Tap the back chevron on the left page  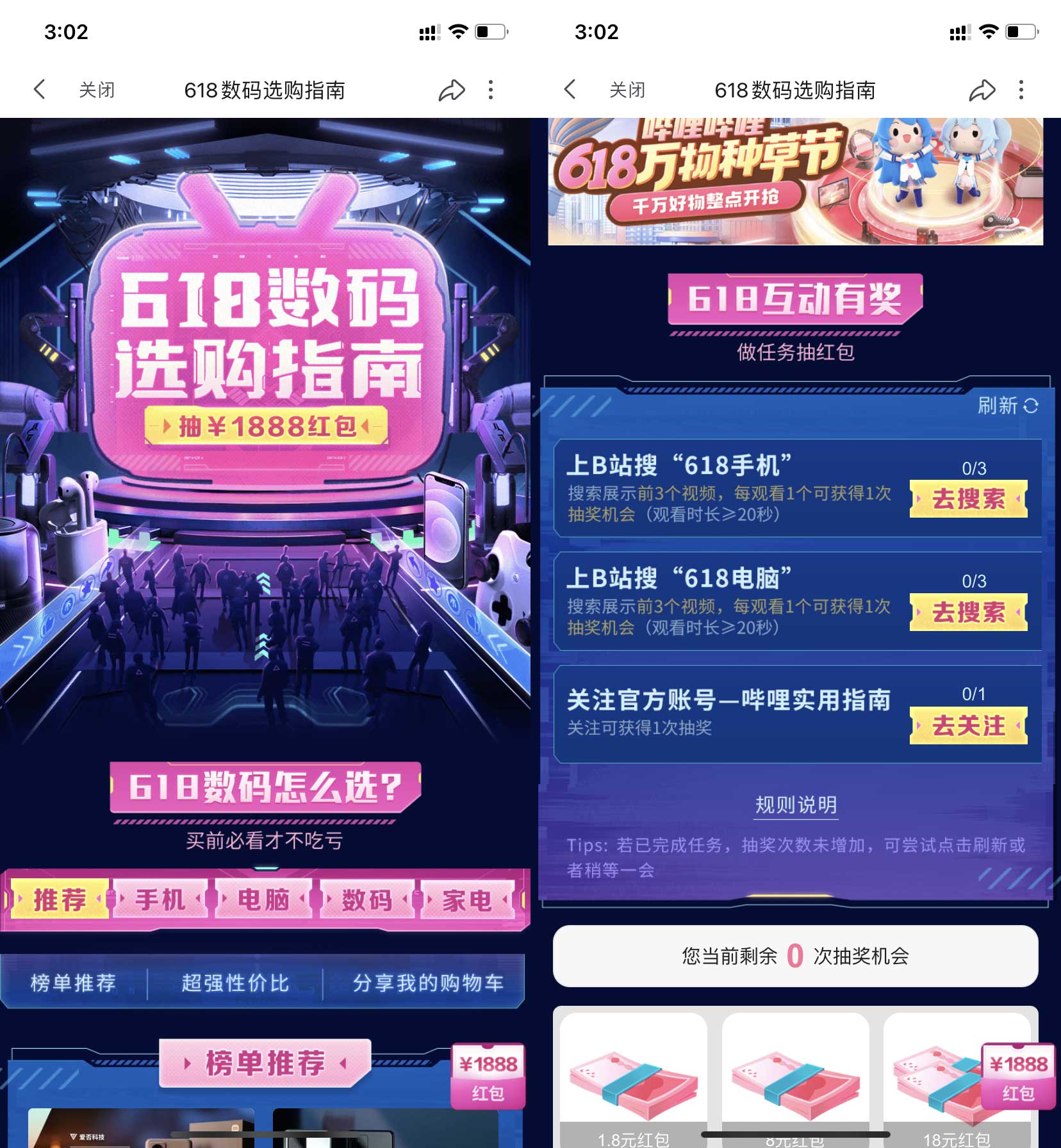[x=38, y=90]
